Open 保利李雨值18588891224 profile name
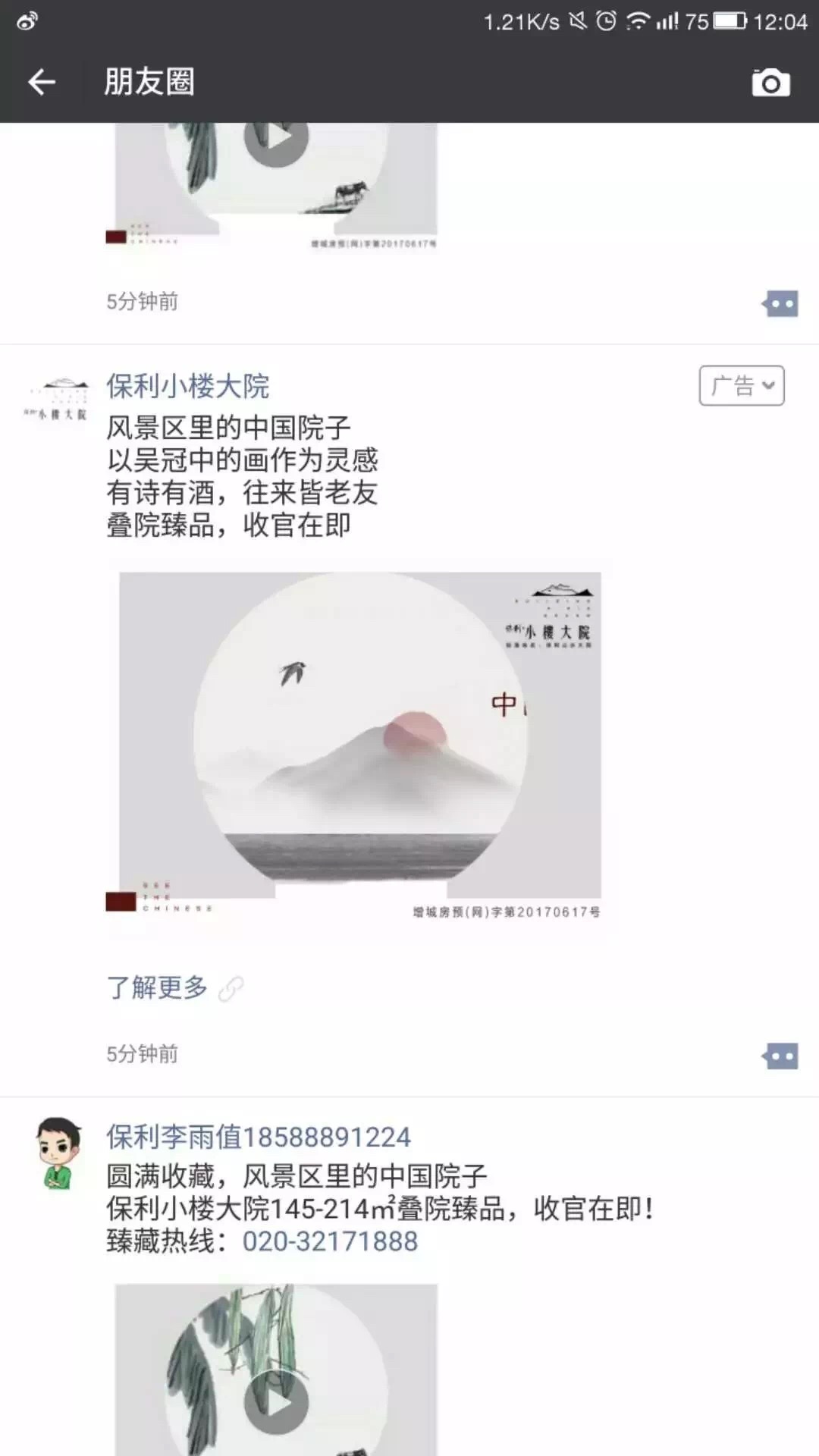Screen dimensions: 819x1456 coord(258,1137)
